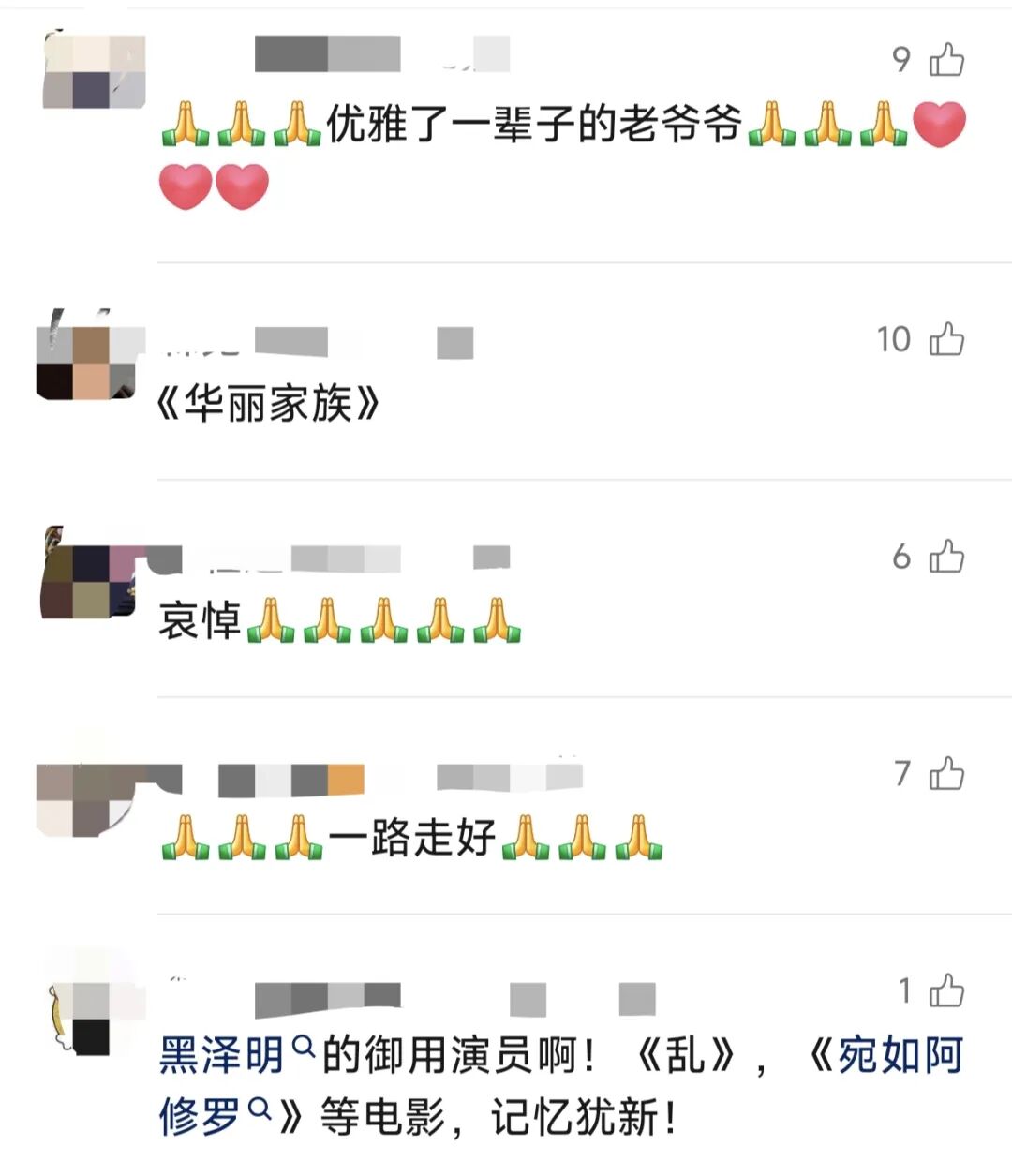Like the comment '优雅了一辈子的老爷爷'
Image resolution: width=1012 pixels, height=1176 pixels.
[946, 60]
